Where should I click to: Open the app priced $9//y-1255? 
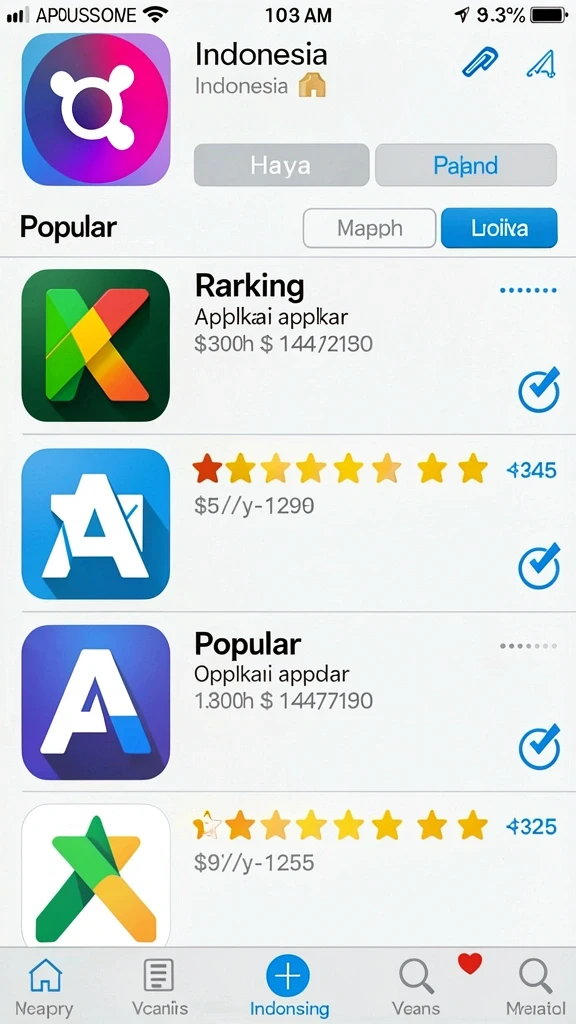(288, 870)
